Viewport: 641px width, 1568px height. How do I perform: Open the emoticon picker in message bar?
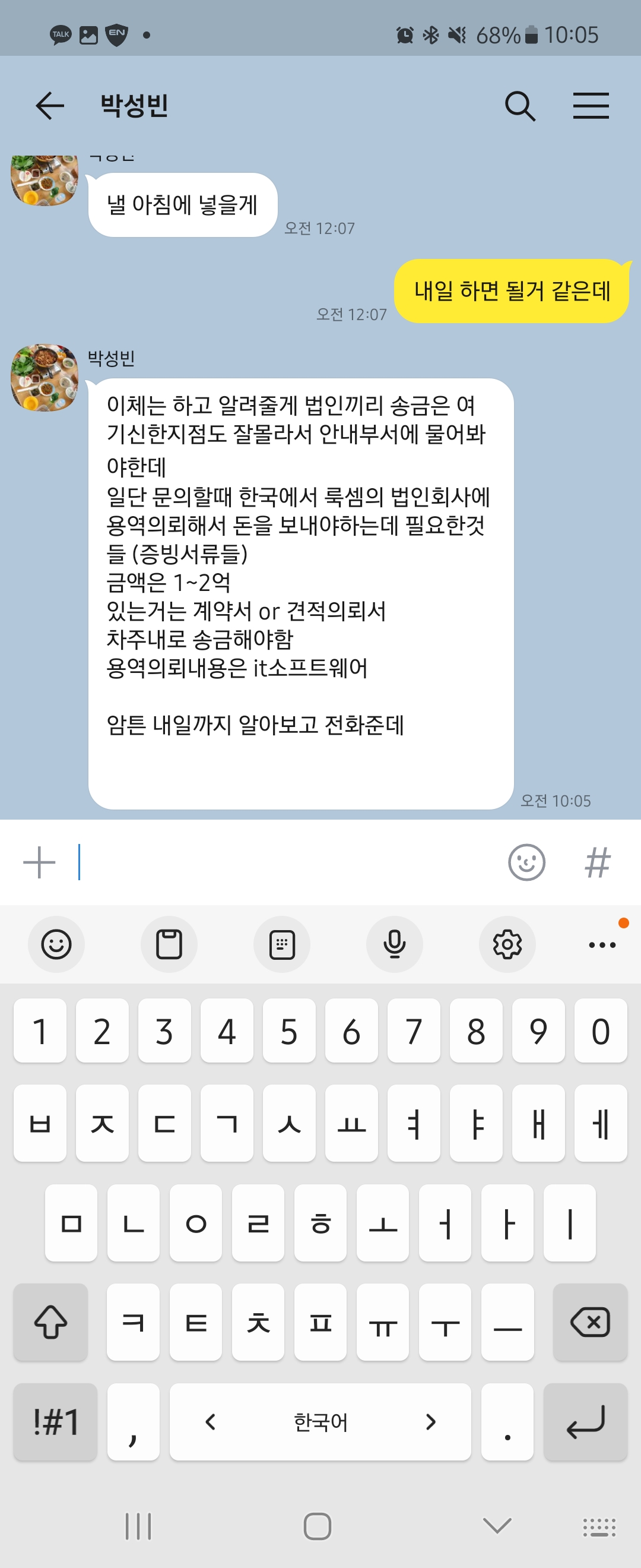point(526,862)
